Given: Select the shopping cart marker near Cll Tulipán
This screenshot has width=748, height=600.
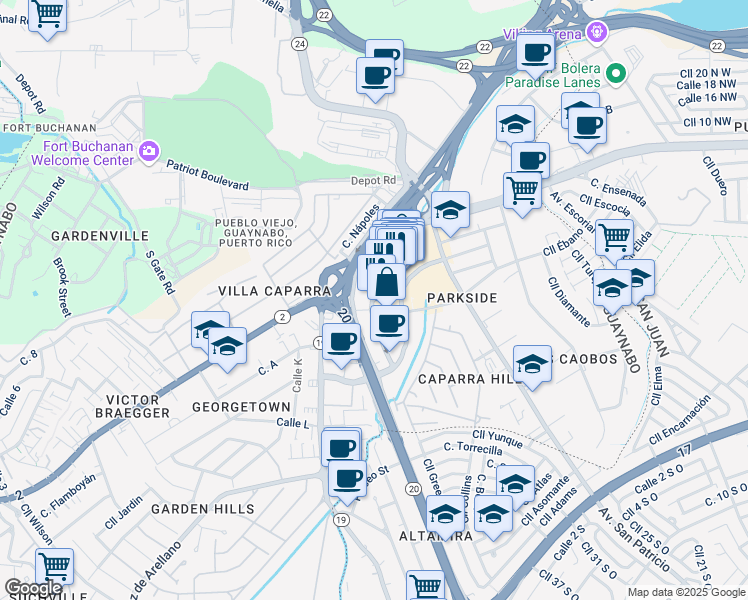Looking at the screenshot, I should click(x=614, y=238).
